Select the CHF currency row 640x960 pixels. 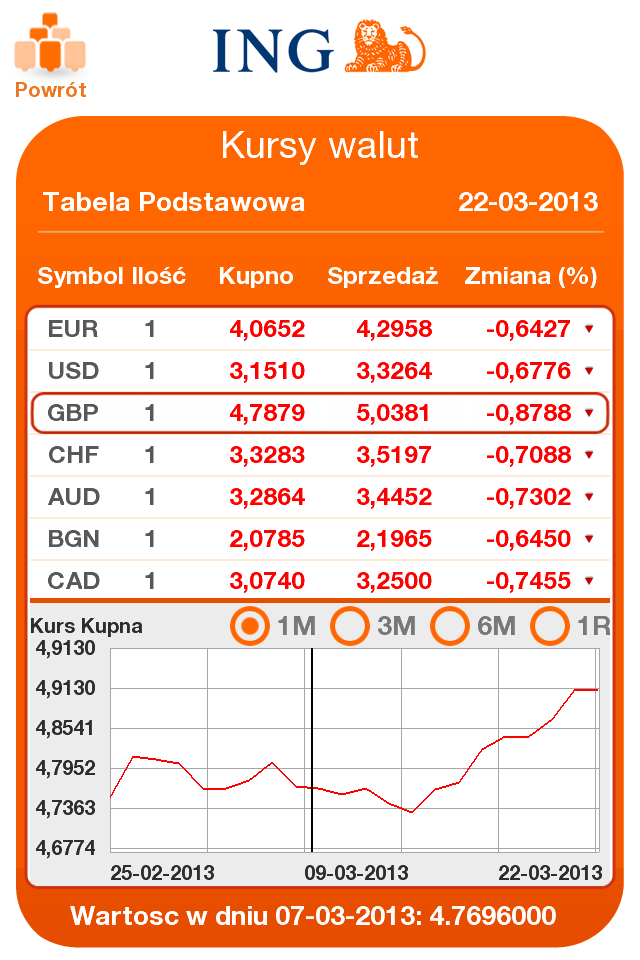320,455
